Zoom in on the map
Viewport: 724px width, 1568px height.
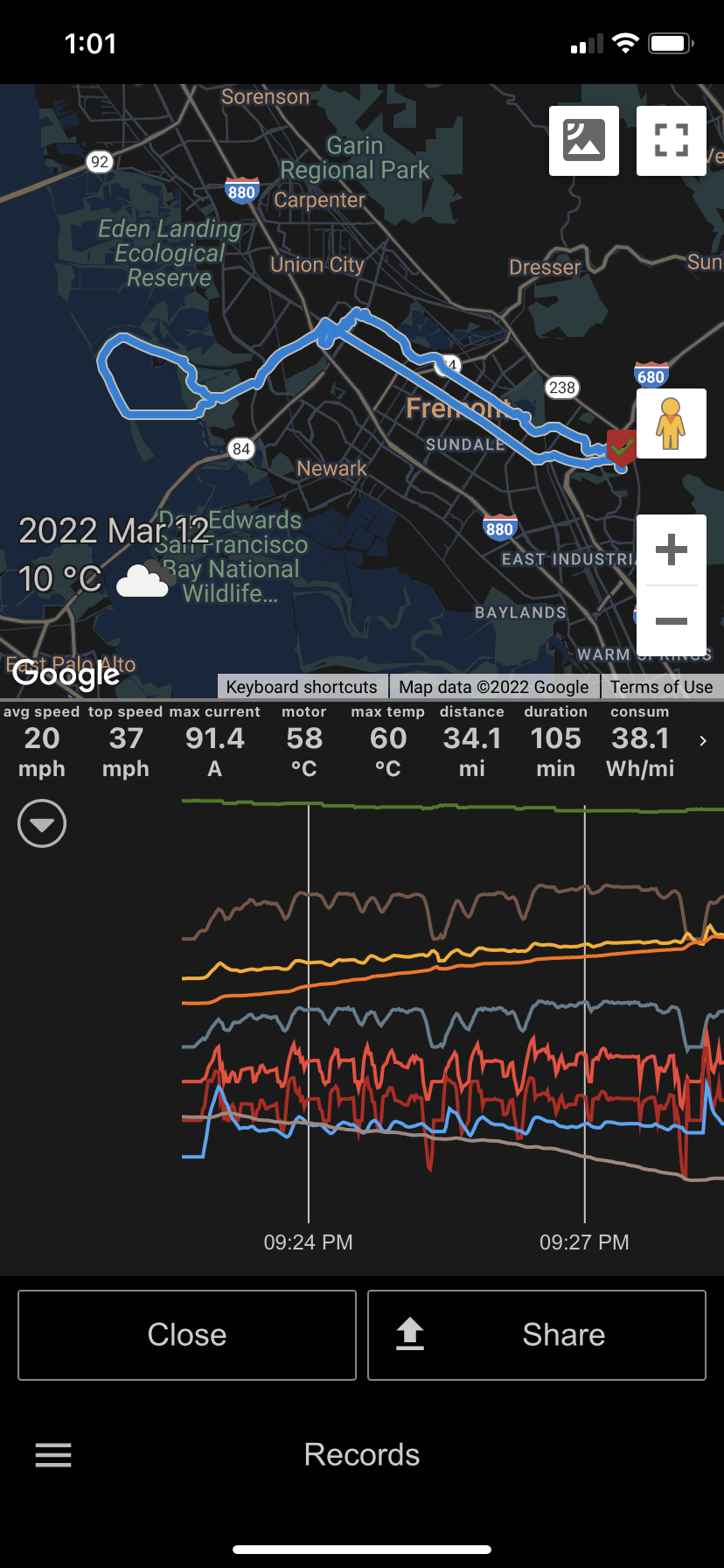(671, 549)
